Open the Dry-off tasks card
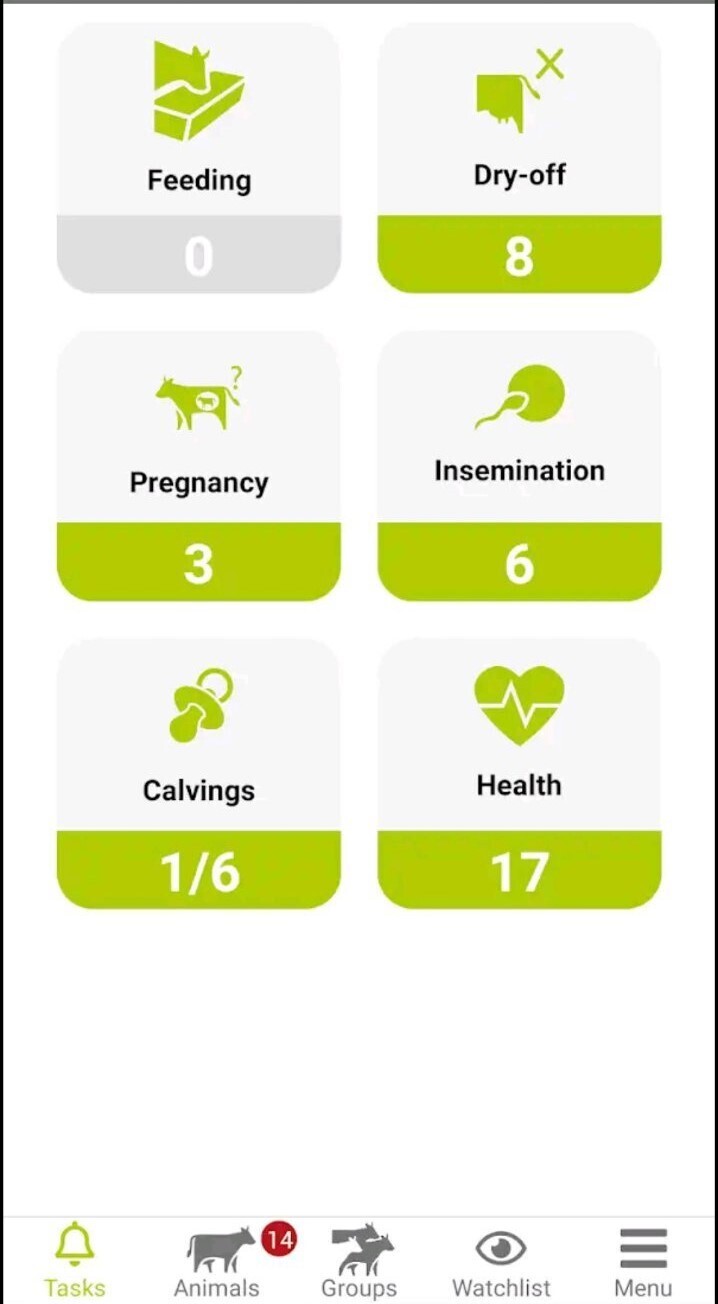Viewport: 718px width, 1304px height. point(519,158)
